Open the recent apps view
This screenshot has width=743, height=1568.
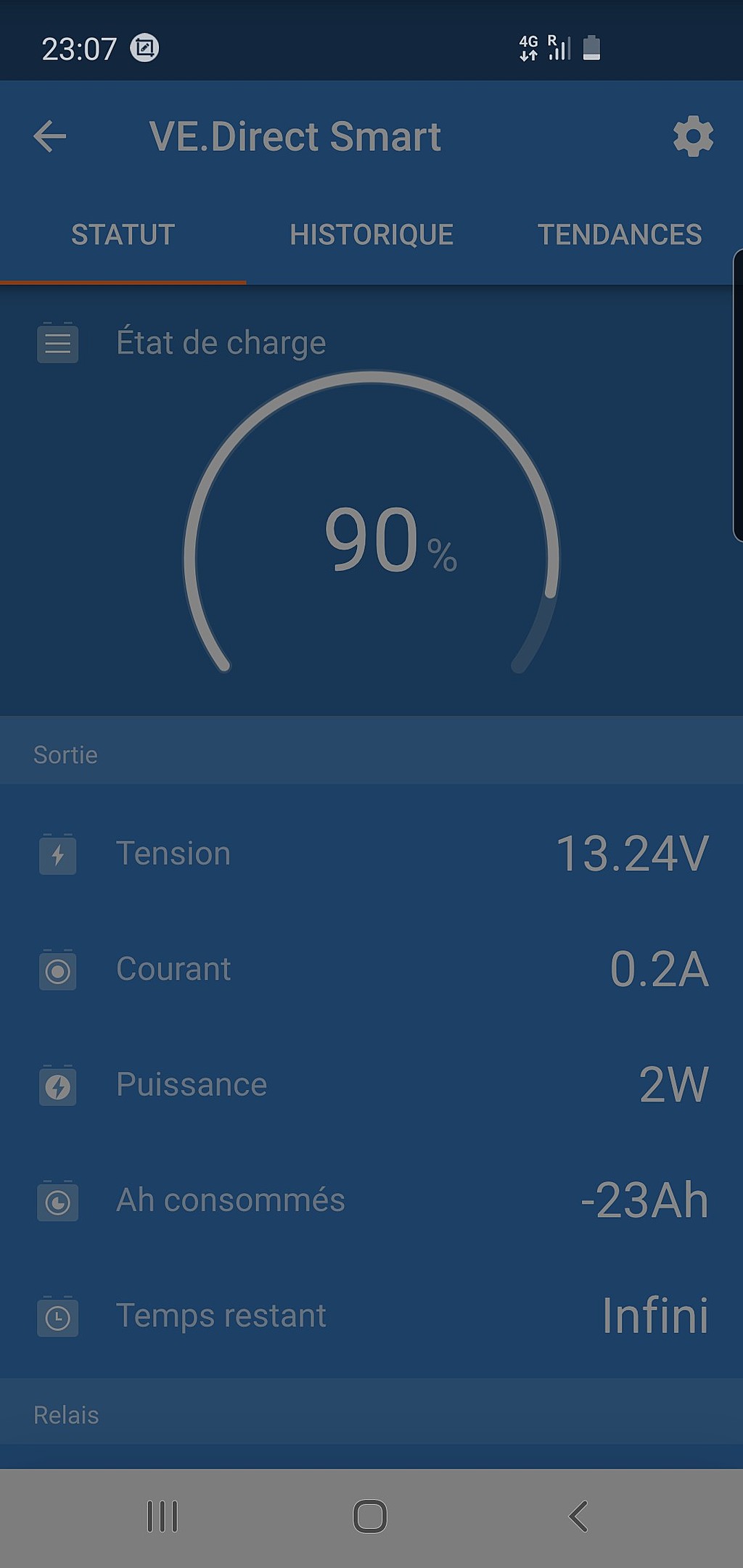tap(163, 1517)
